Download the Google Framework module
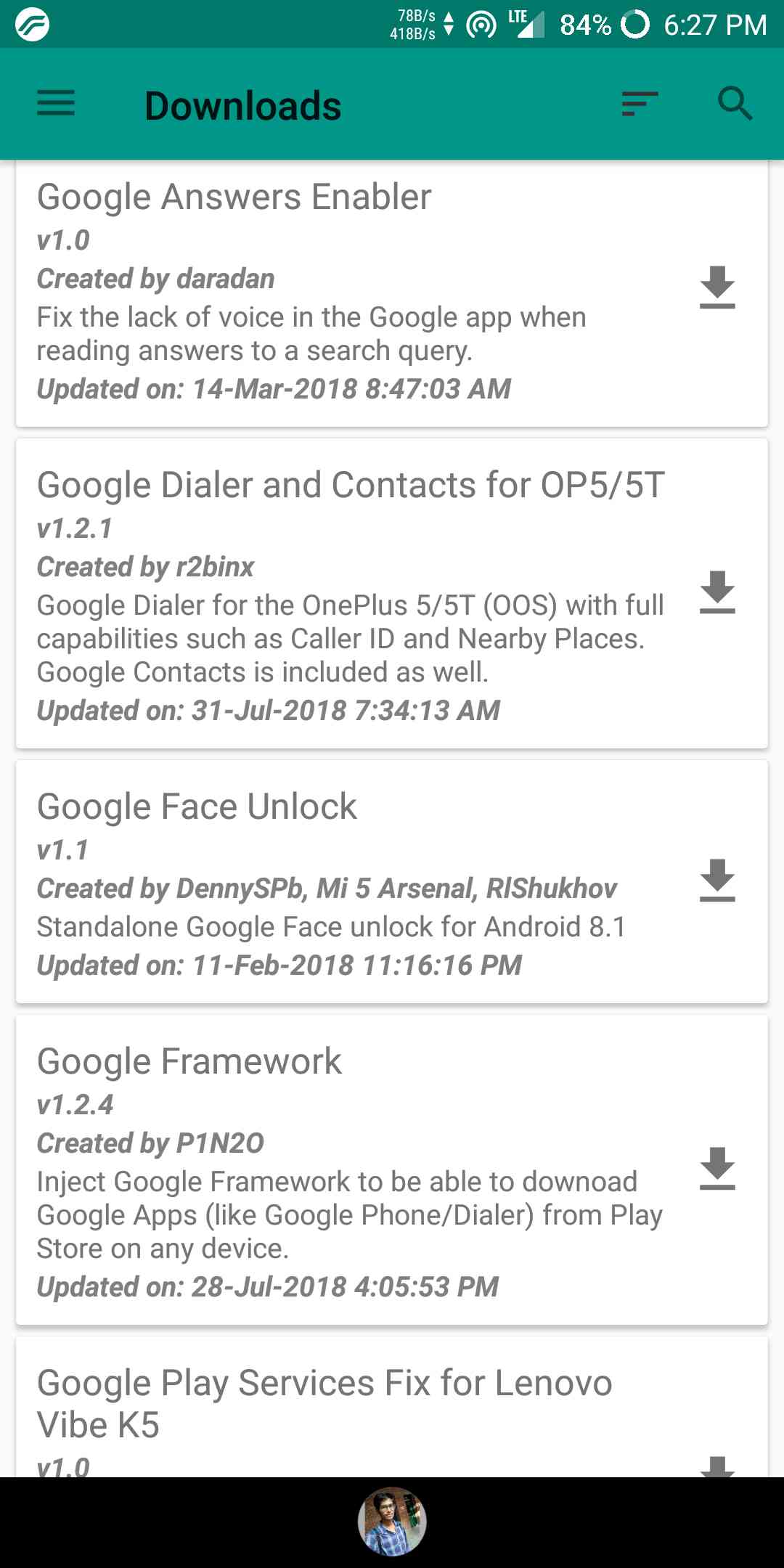This screenshot has height=1568, width=784. [717, 1169]
